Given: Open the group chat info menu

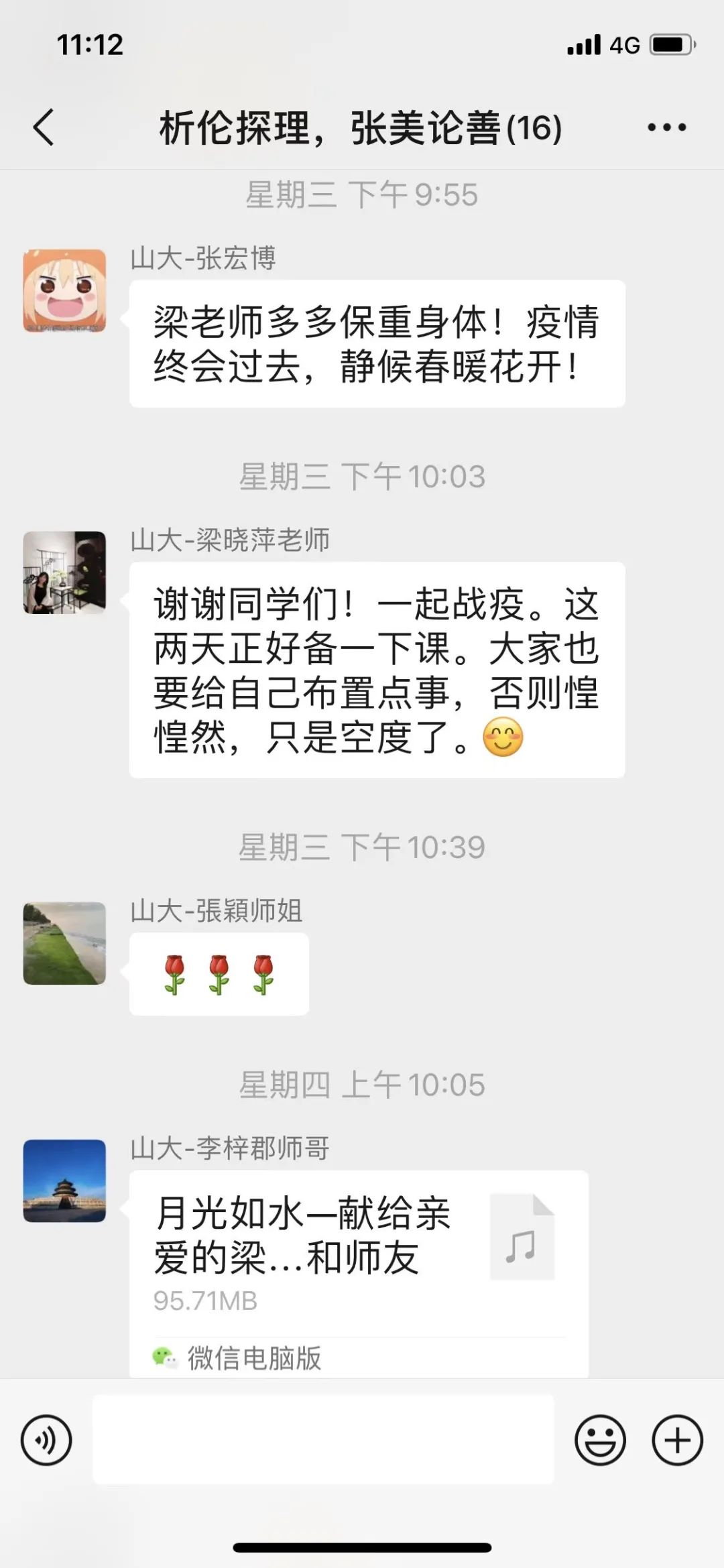Looking at the screenshot, I should 666,127.
